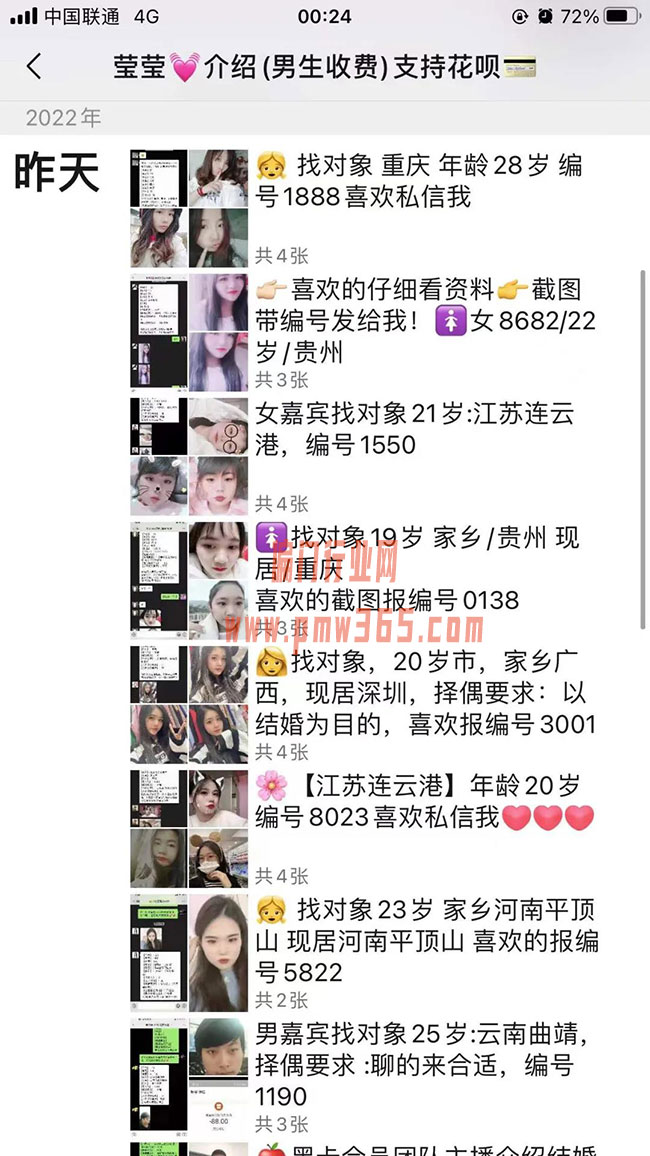Open the Chongqing 28岁 编号1888 post

pos(418,181)
